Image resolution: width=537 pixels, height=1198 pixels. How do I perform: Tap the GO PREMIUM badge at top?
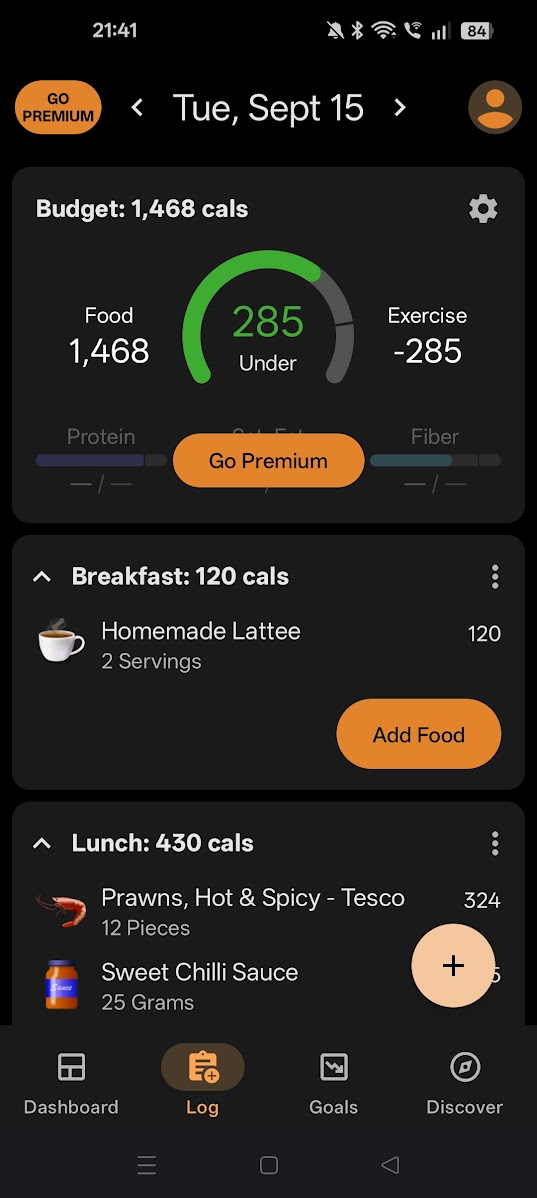click(58, 108)
